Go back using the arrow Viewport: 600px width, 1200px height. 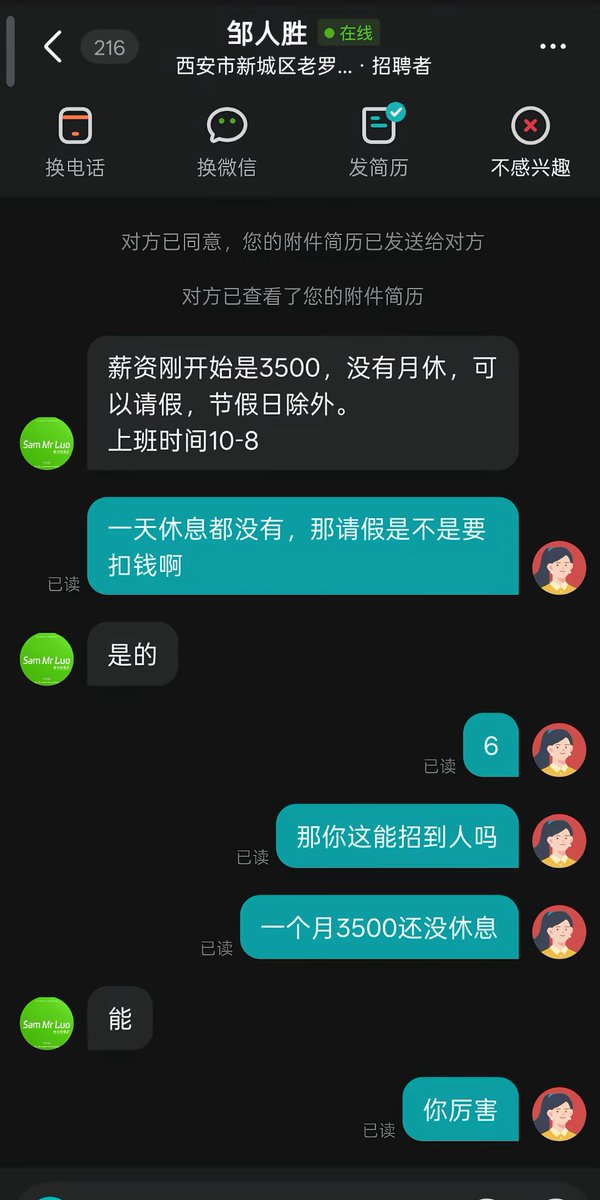53,46
